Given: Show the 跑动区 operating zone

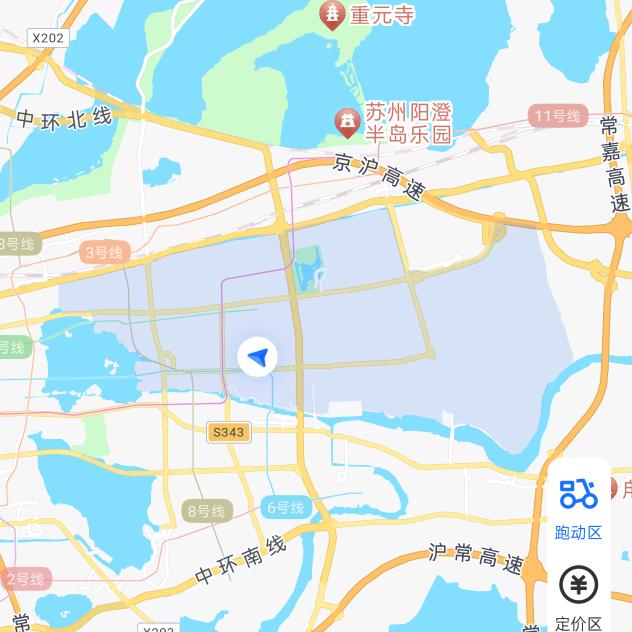Looking at the screenshot, I should tap(578, 507).
